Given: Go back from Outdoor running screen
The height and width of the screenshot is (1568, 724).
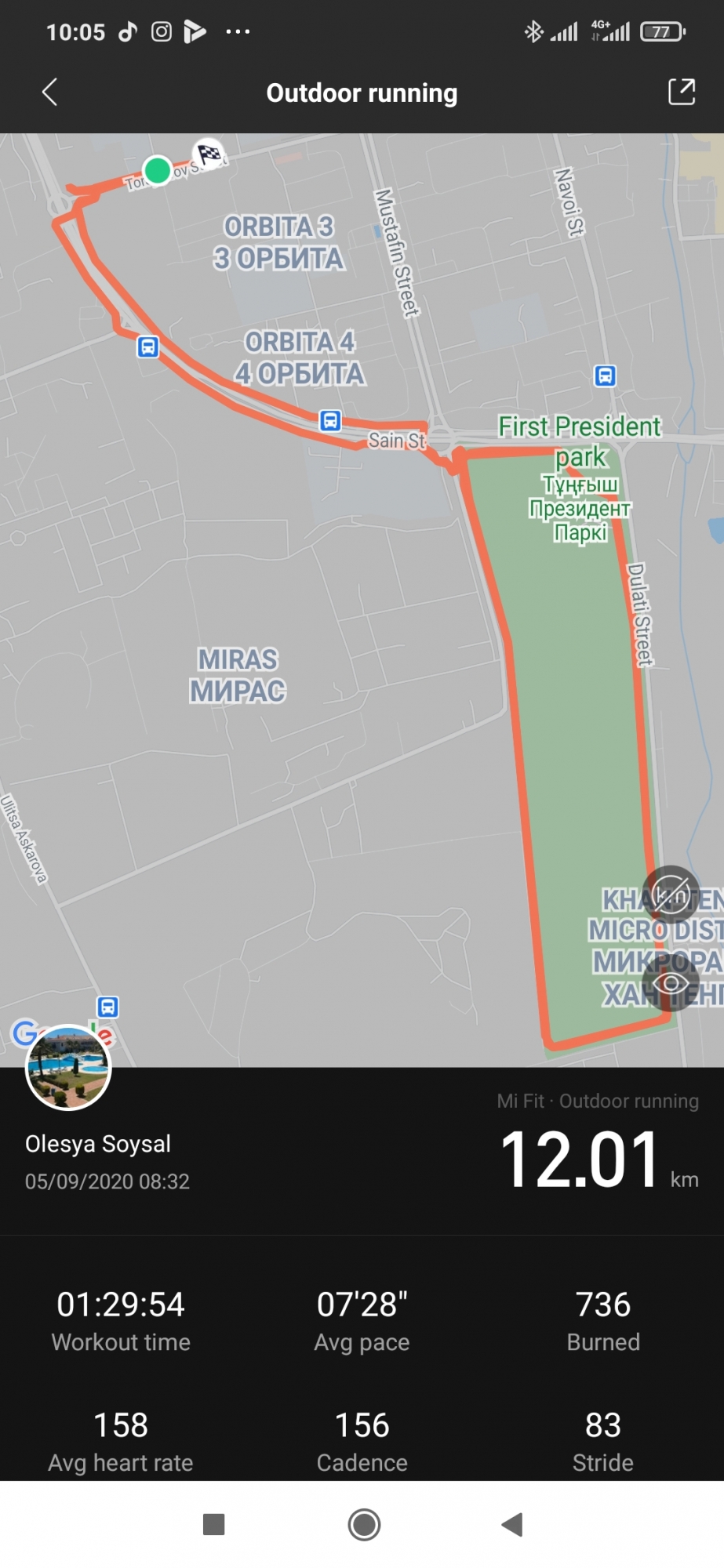Looking at the screenshot, I should click(x=49, y=93).
